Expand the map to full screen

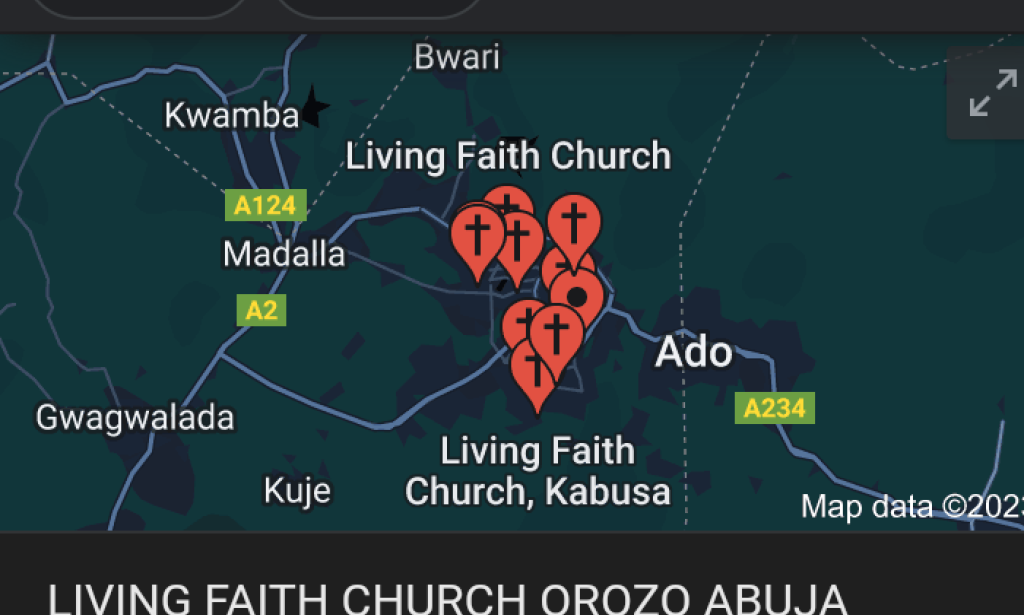[x=992, y=95]
